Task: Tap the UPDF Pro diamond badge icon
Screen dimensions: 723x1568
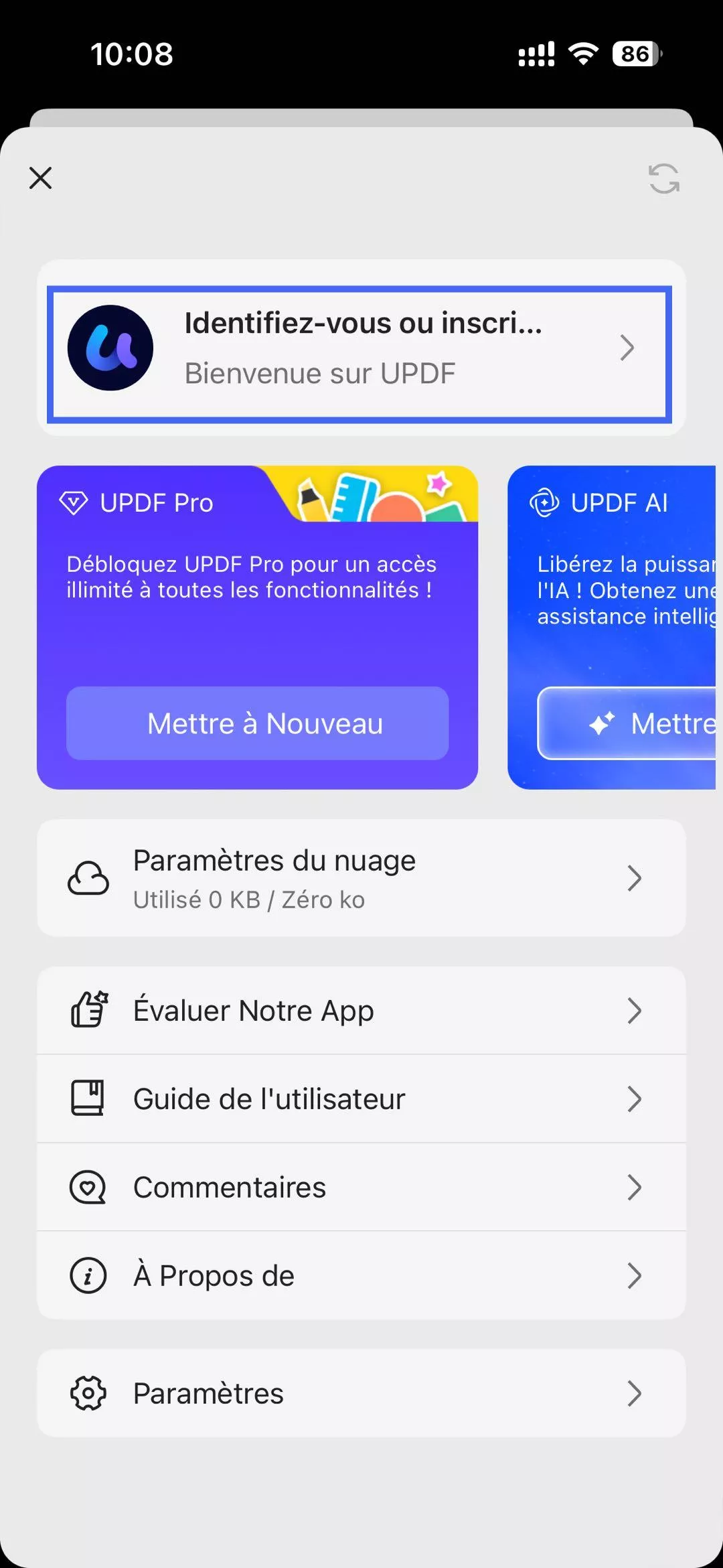Action: coord(74,502)
